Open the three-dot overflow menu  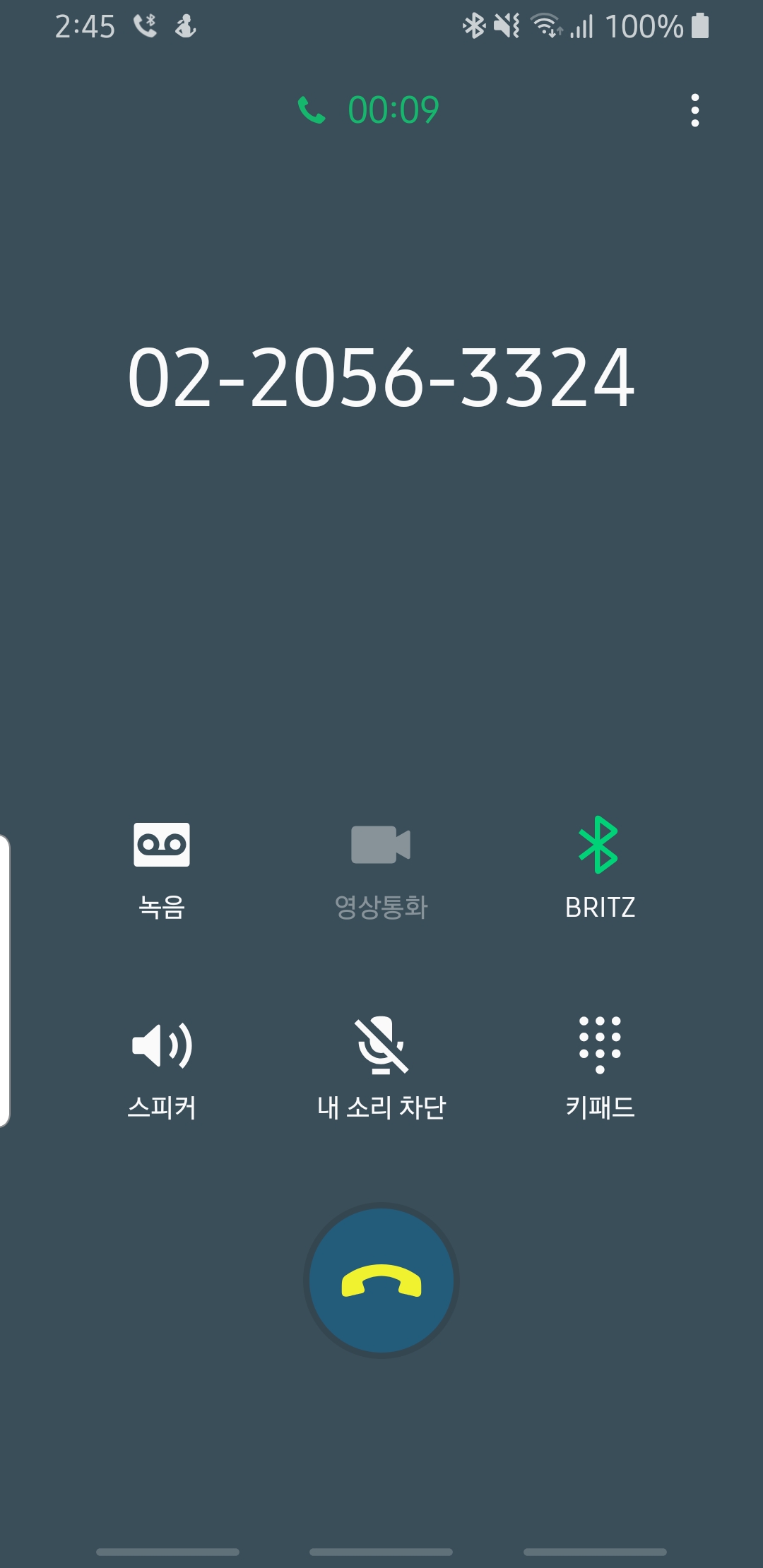click(695, 110)
